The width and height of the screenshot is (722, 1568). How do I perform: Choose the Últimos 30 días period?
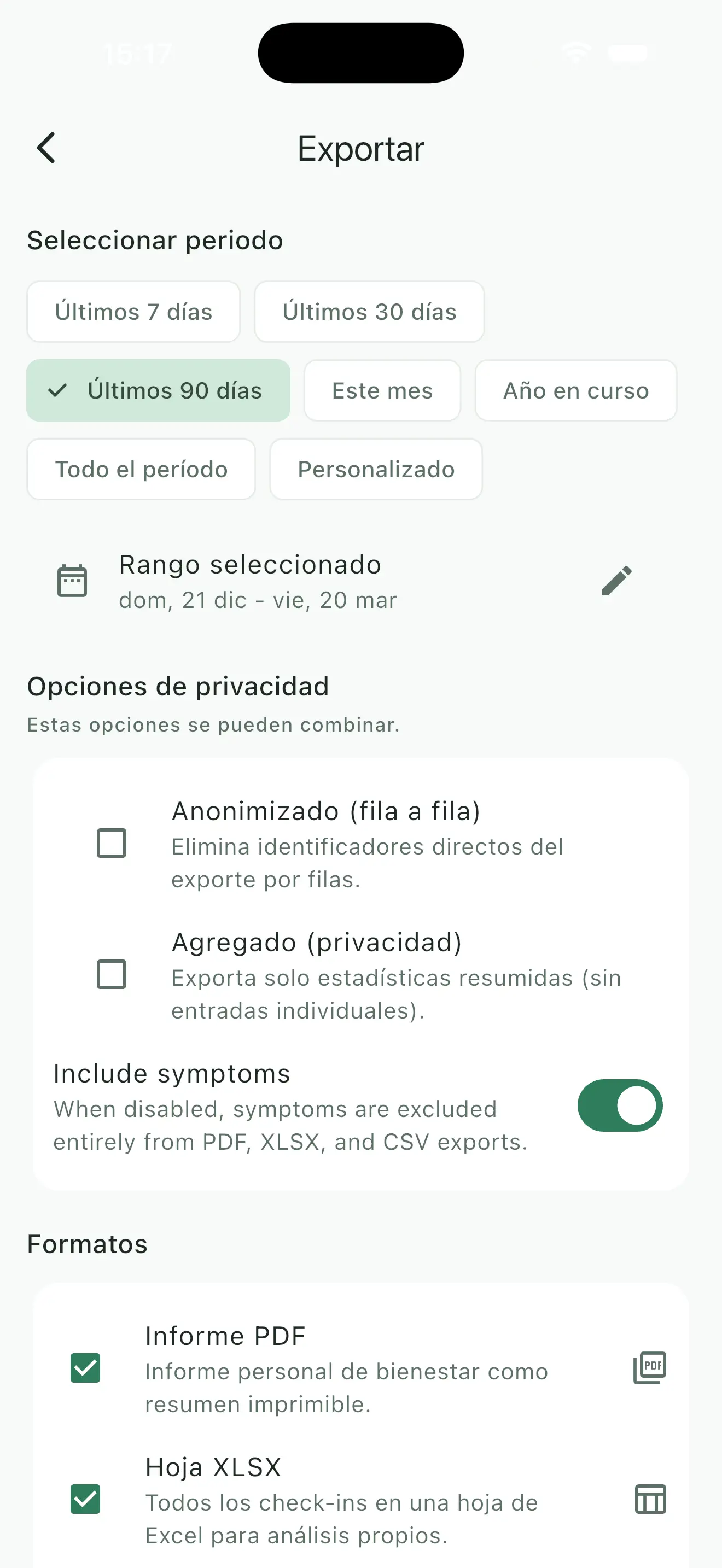click(x=369, y=312)
